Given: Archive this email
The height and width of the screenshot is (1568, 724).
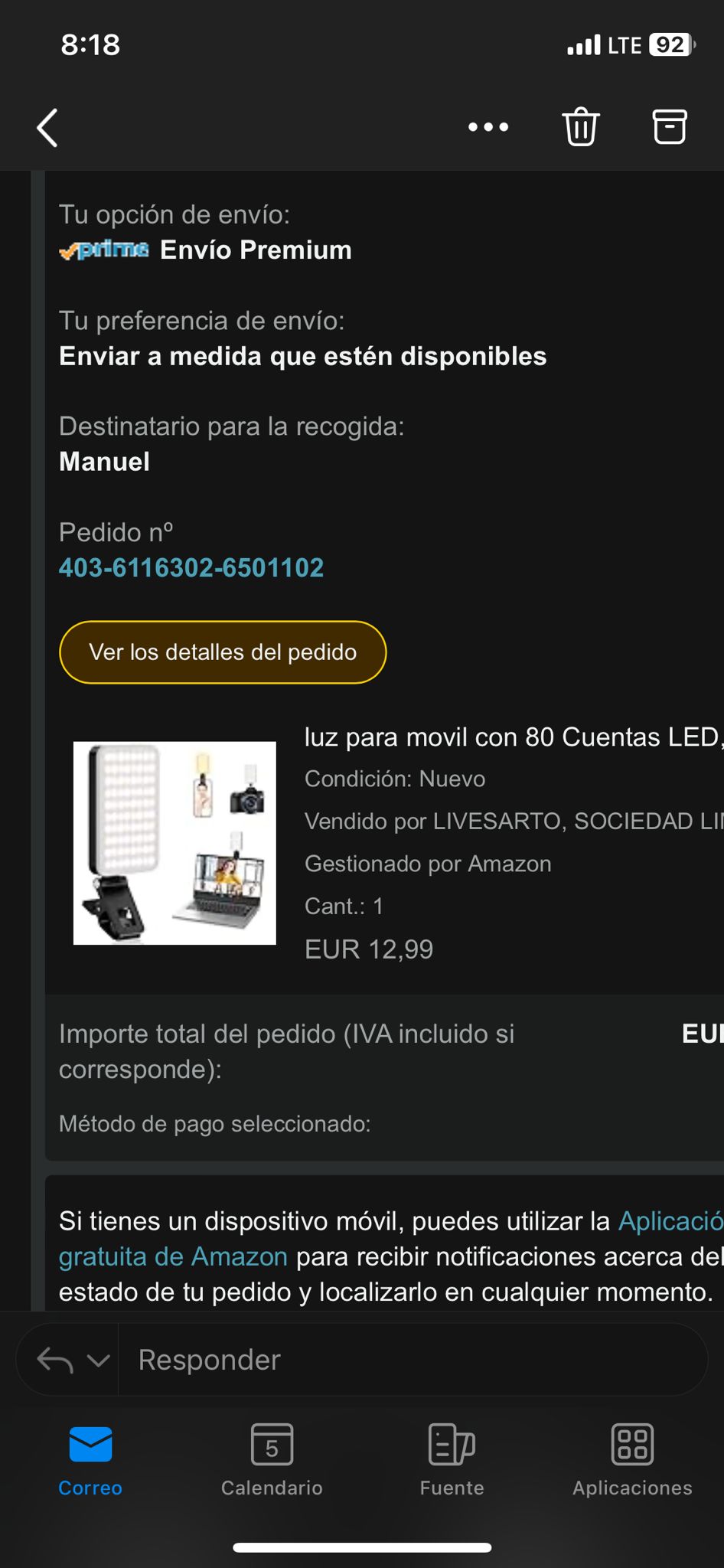Looking at the screenshot, I should (670, 127).
